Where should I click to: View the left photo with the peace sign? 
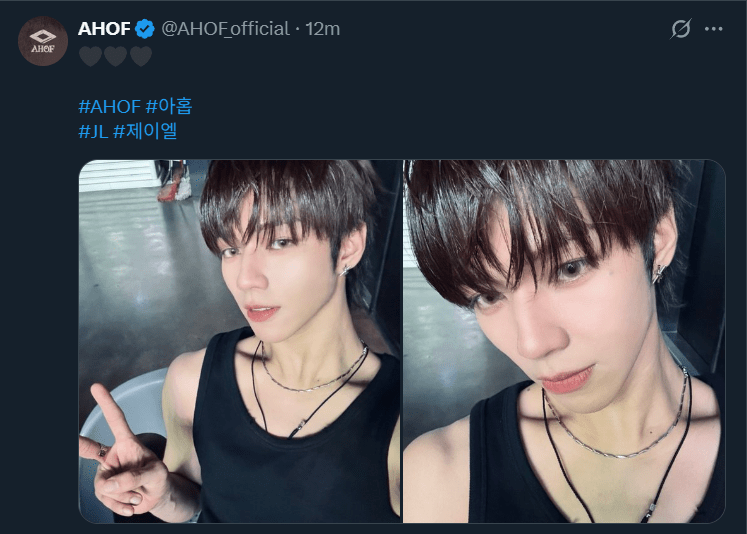click(240, 340)
